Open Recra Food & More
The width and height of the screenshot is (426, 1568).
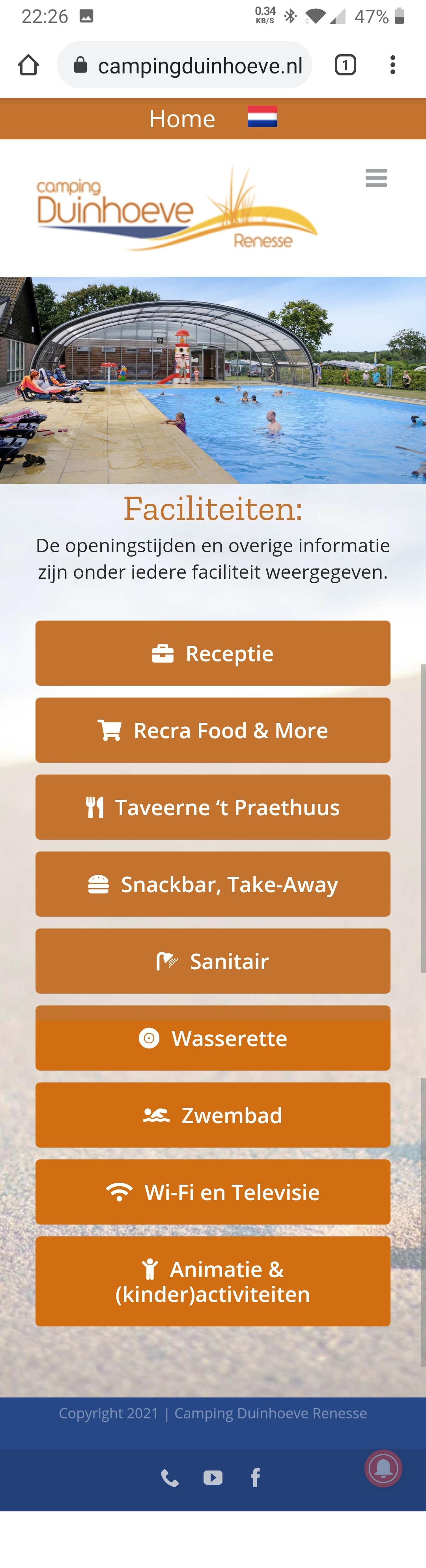click(x=213, y=730)
